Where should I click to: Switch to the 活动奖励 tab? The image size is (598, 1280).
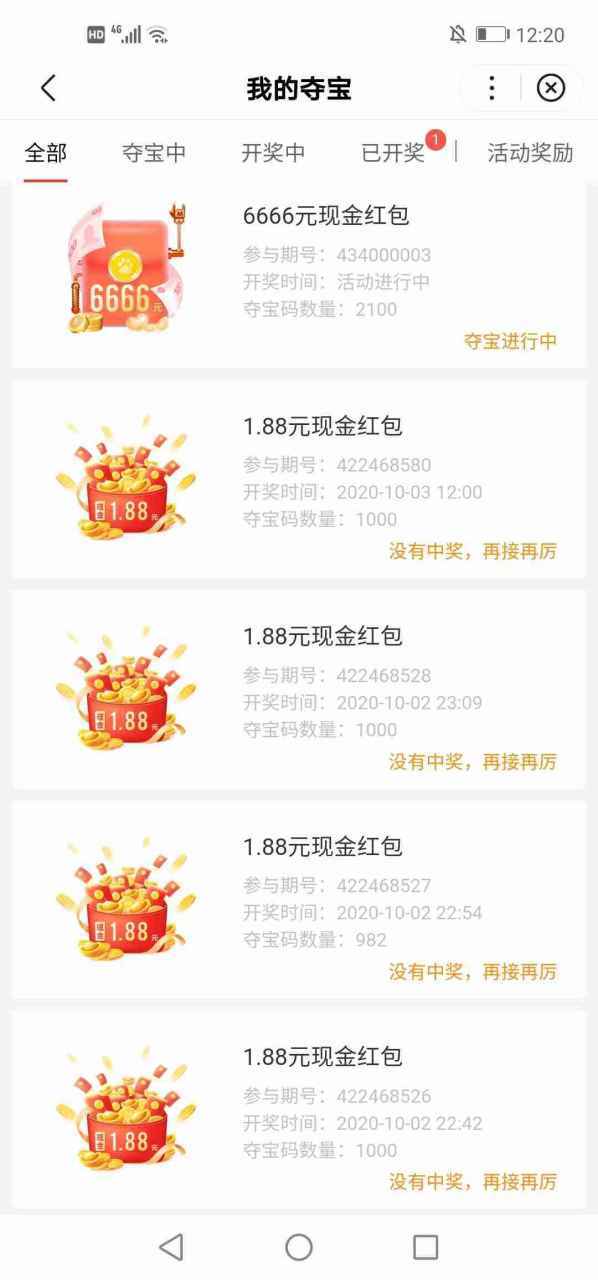point(530,153)
